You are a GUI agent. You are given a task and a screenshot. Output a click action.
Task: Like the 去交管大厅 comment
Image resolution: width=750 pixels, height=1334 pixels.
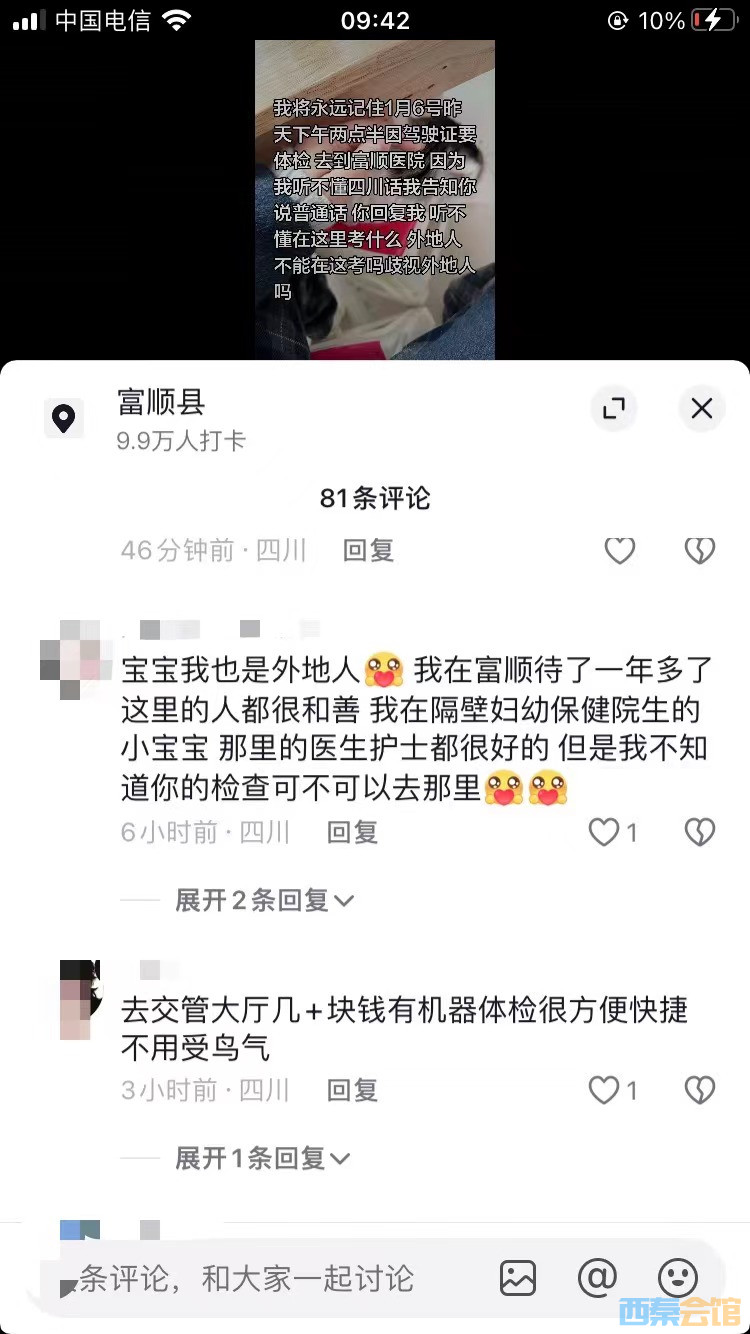tap(606, 1090)
